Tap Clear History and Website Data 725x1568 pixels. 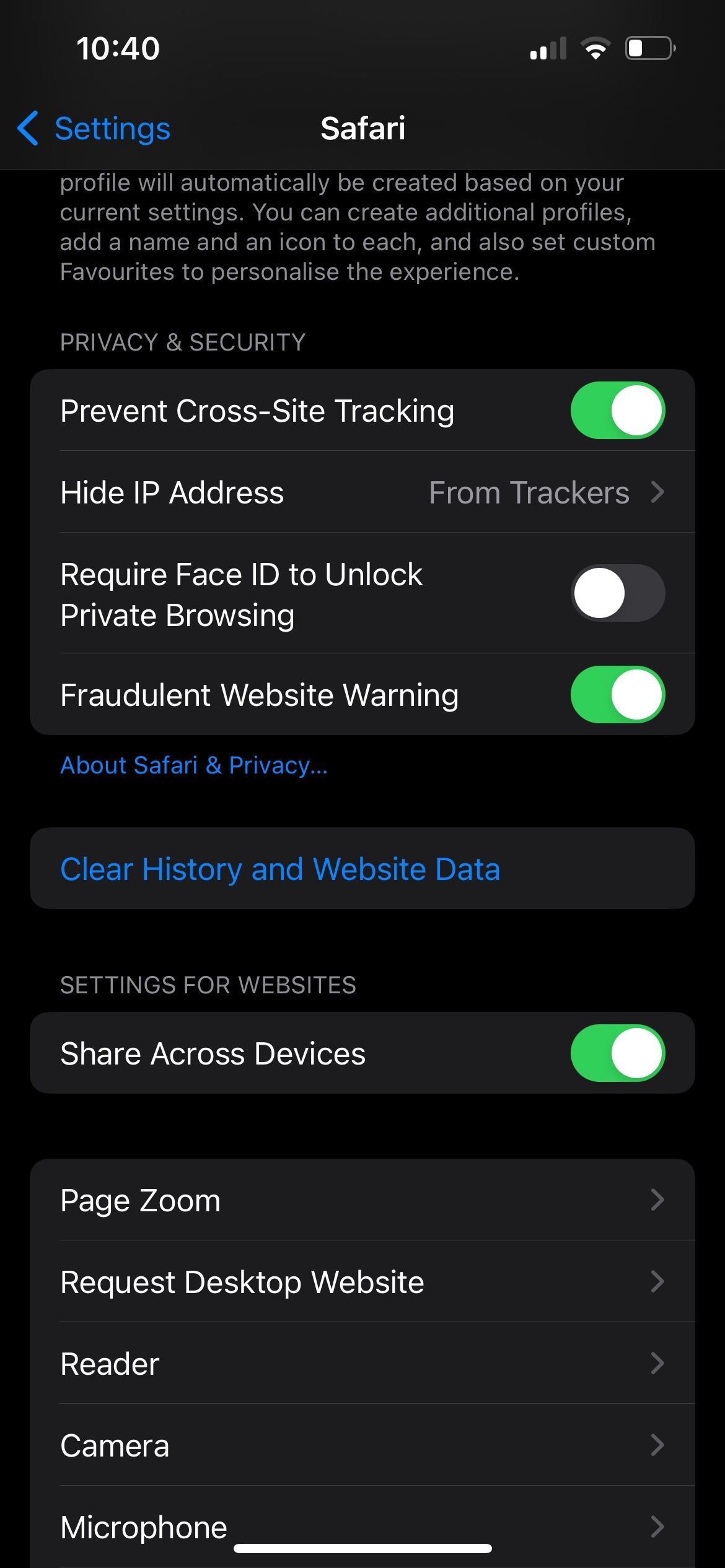[280, 868]
